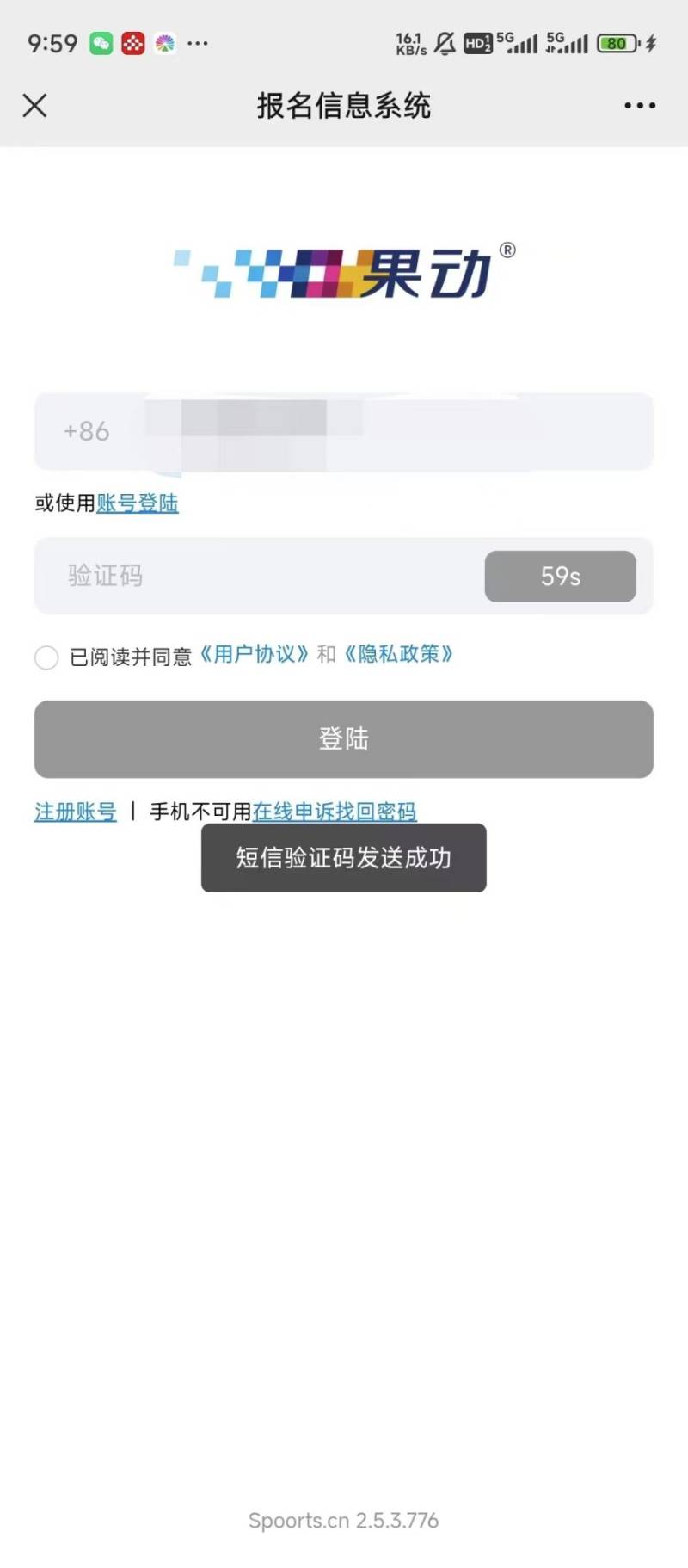Tap the 59s countdown resend button

pyautogui.click(x=559, y=577)
